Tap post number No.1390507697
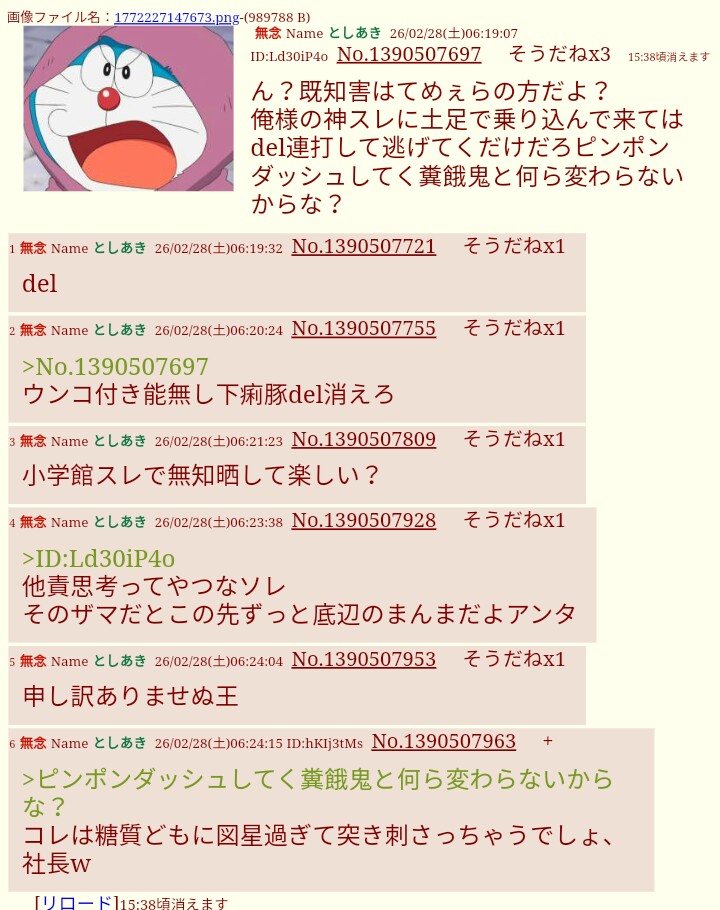Image resolution: width=720 pixels, height=910 pixels. click(x=408, y=55)
